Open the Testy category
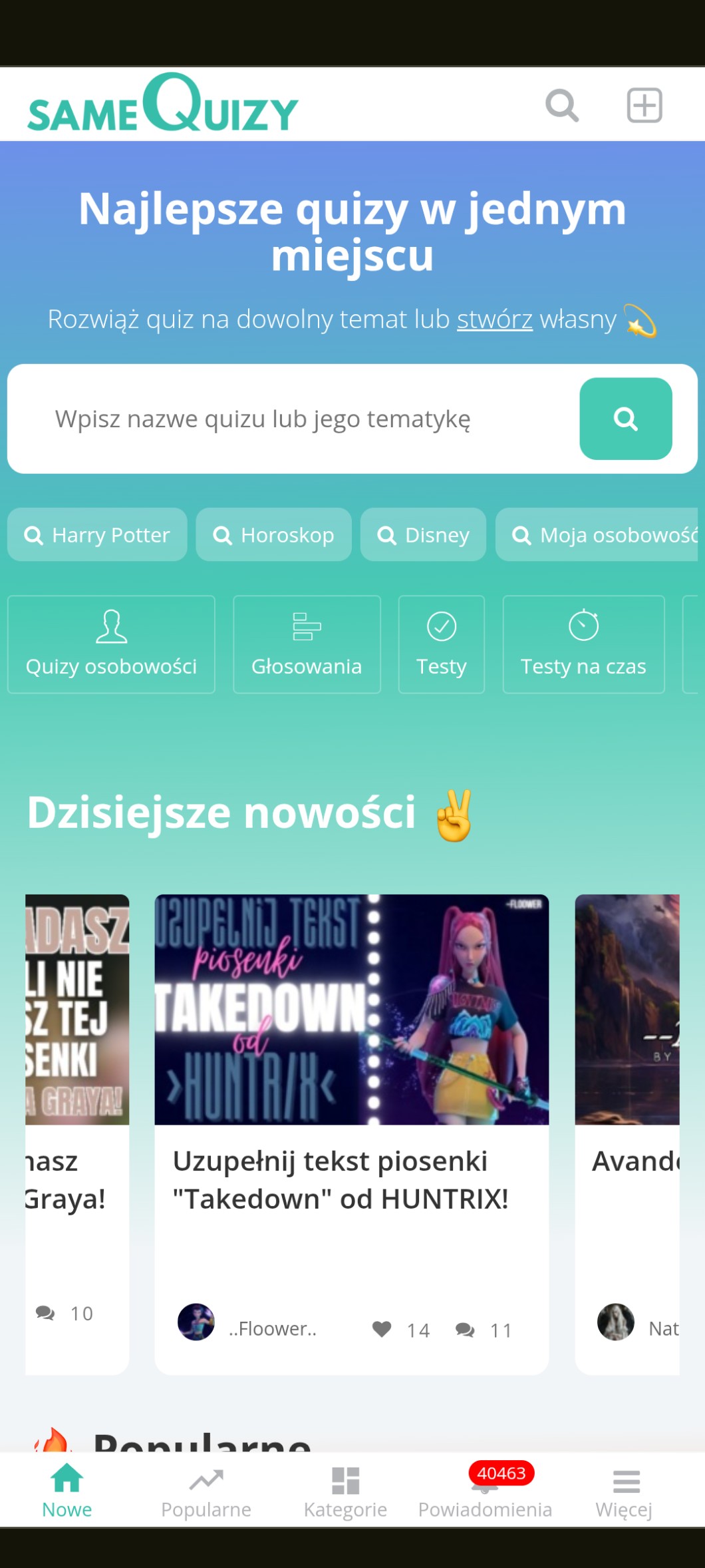 441,644
